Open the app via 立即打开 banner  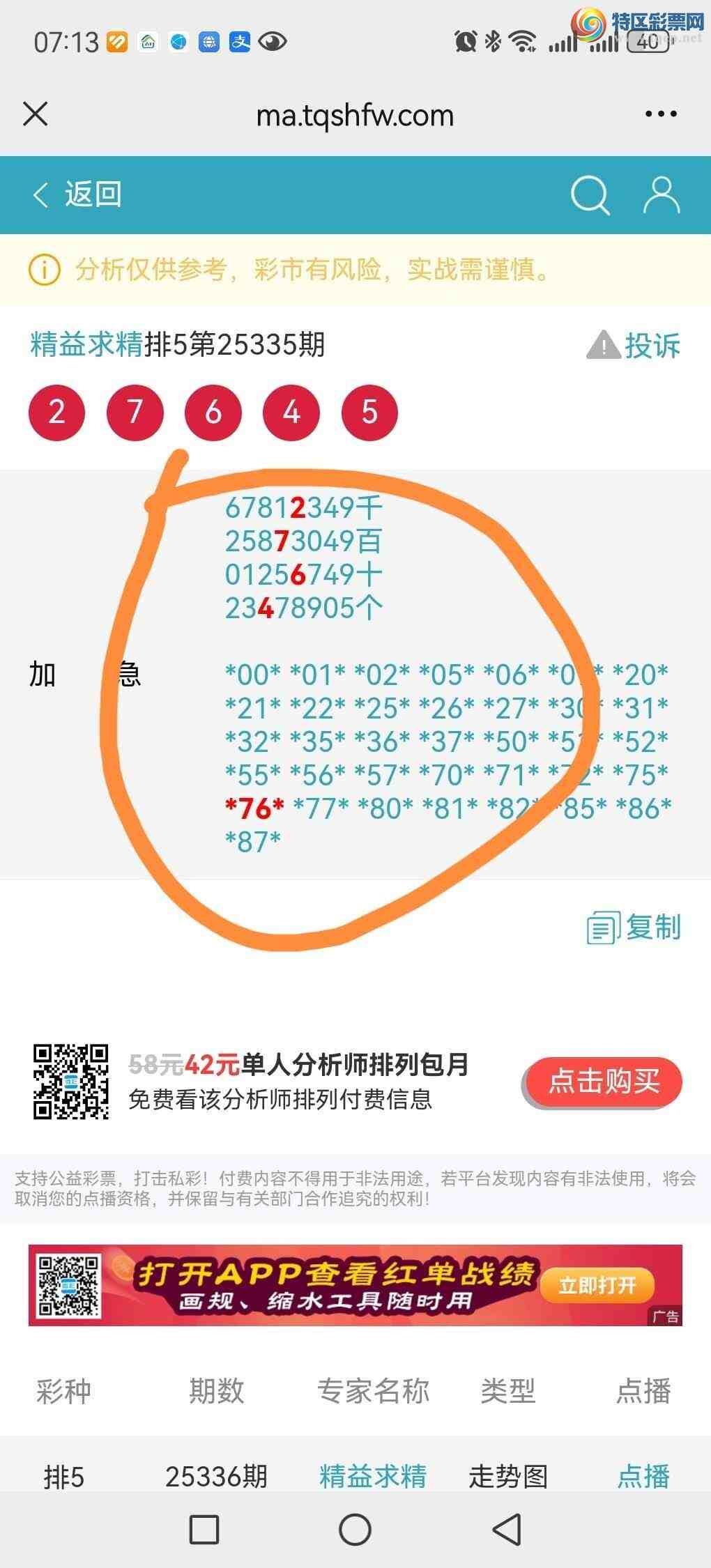coord(597,1285)
